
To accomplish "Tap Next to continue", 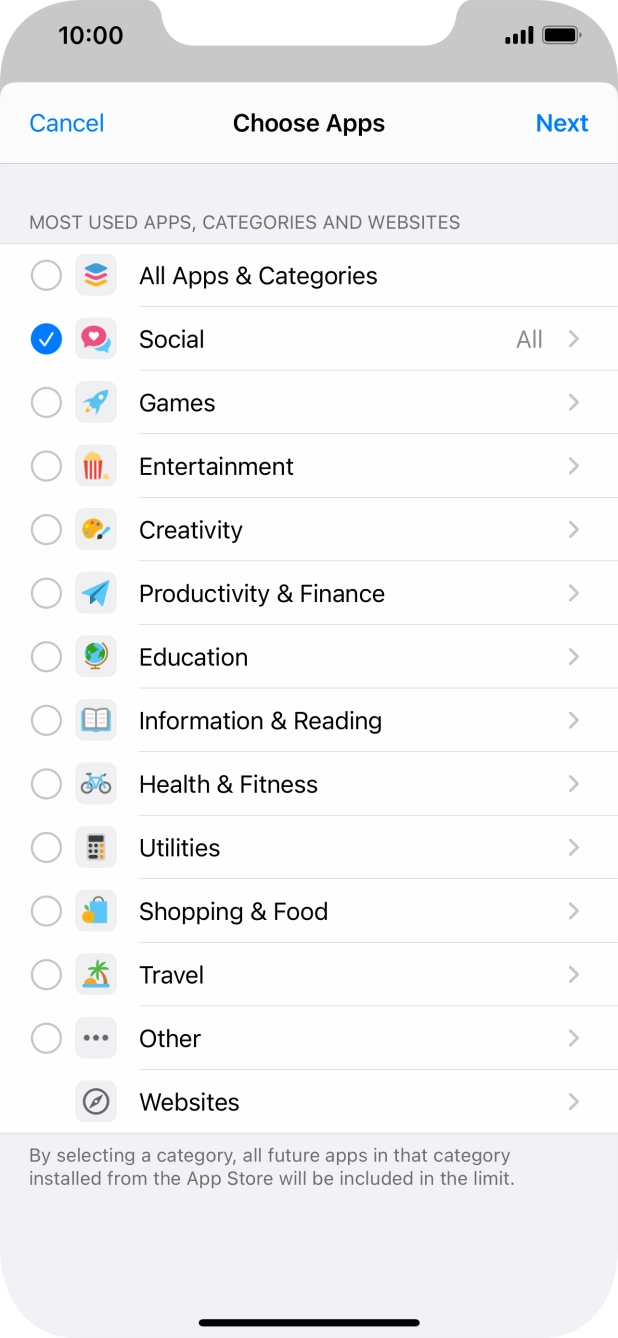I will [561, 123].
